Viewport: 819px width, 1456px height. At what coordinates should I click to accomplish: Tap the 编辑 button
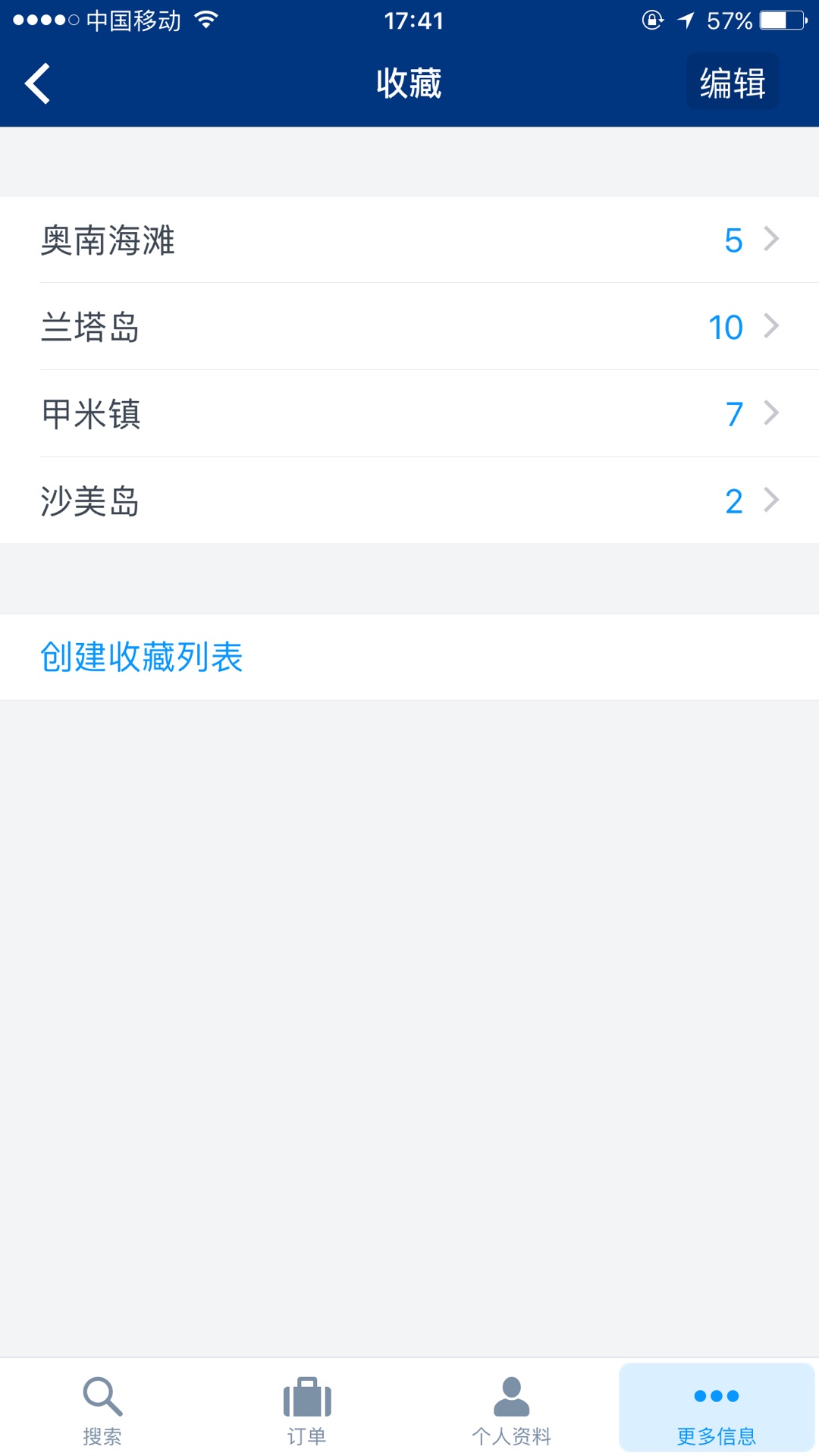733,82
